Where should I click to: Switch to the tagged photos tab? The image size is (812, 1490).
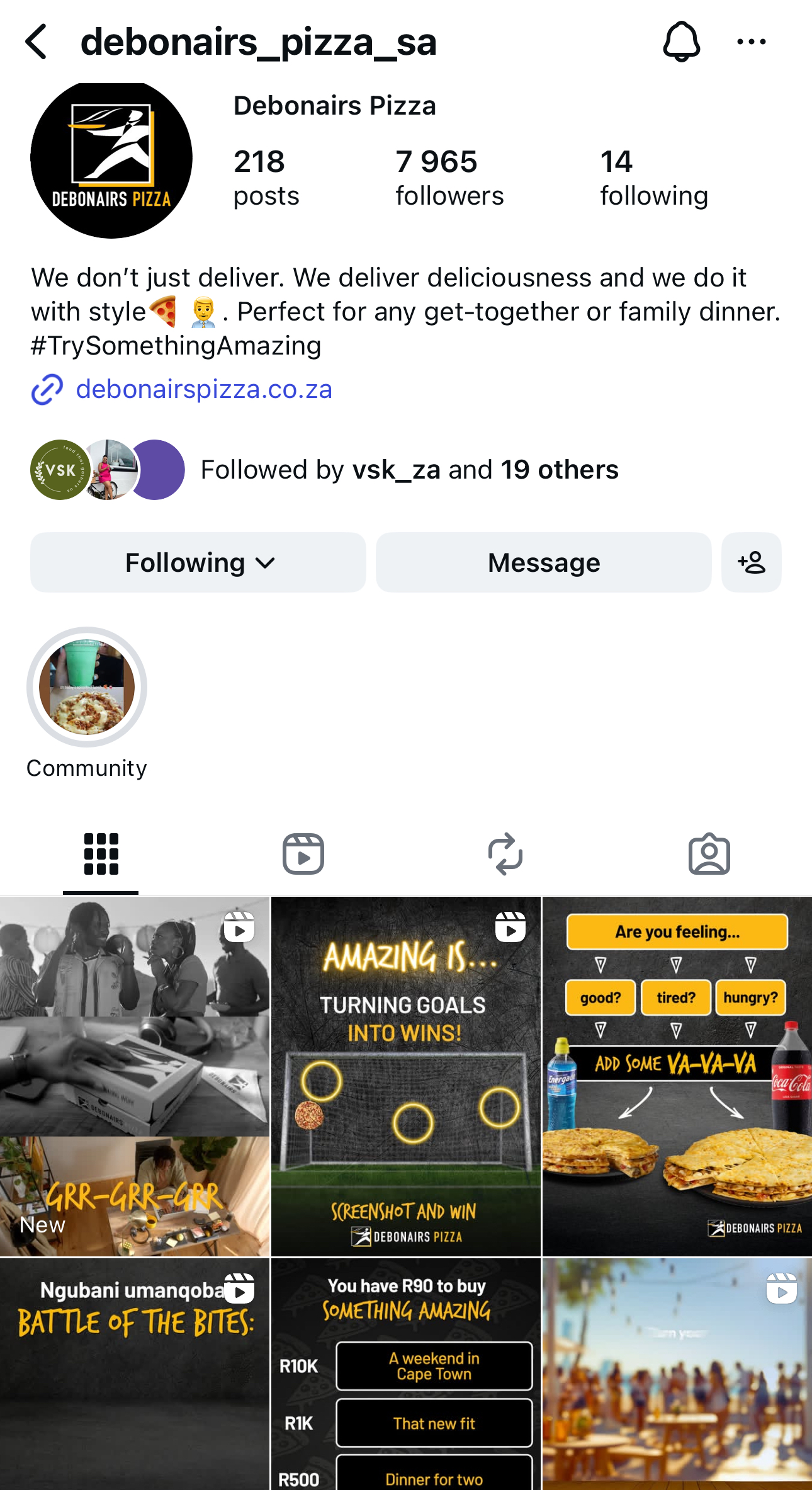tap(709, 854)
